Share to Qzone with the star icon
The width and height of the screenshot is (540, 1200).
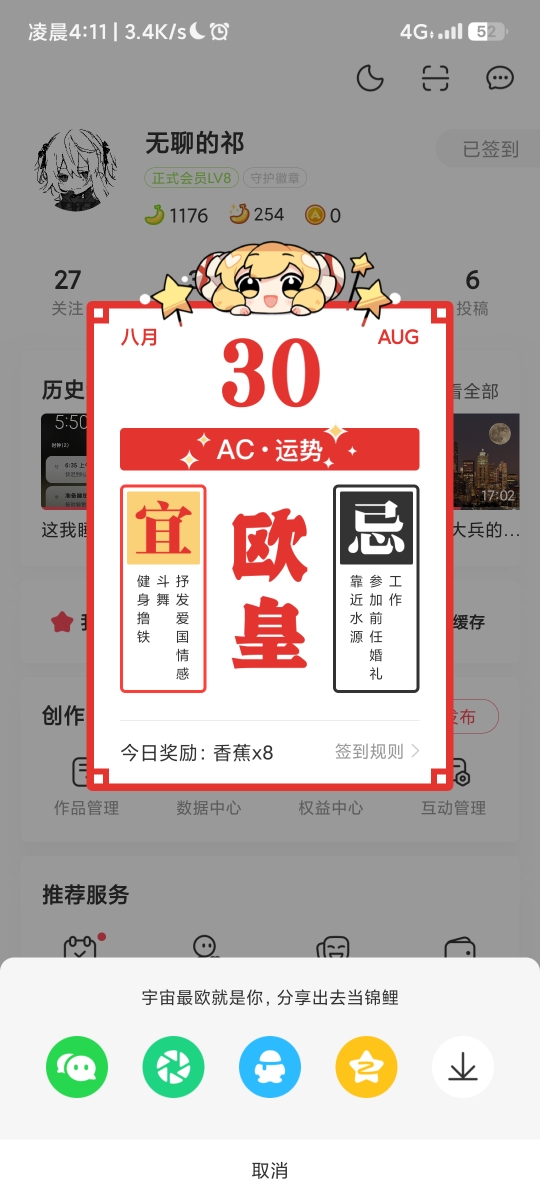[366, 1067]
